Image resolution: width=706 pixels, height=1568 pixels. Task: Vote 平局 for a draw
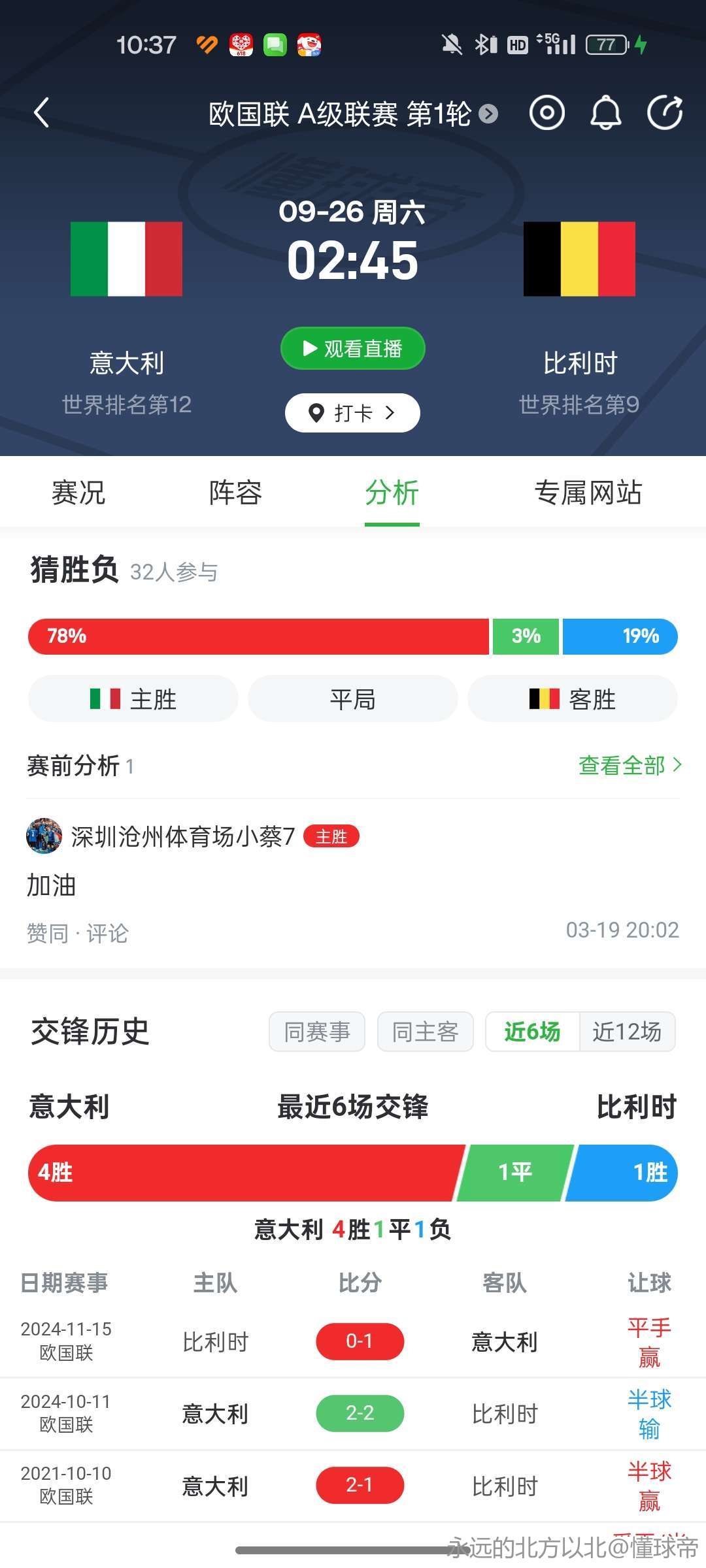click(352, 699)
